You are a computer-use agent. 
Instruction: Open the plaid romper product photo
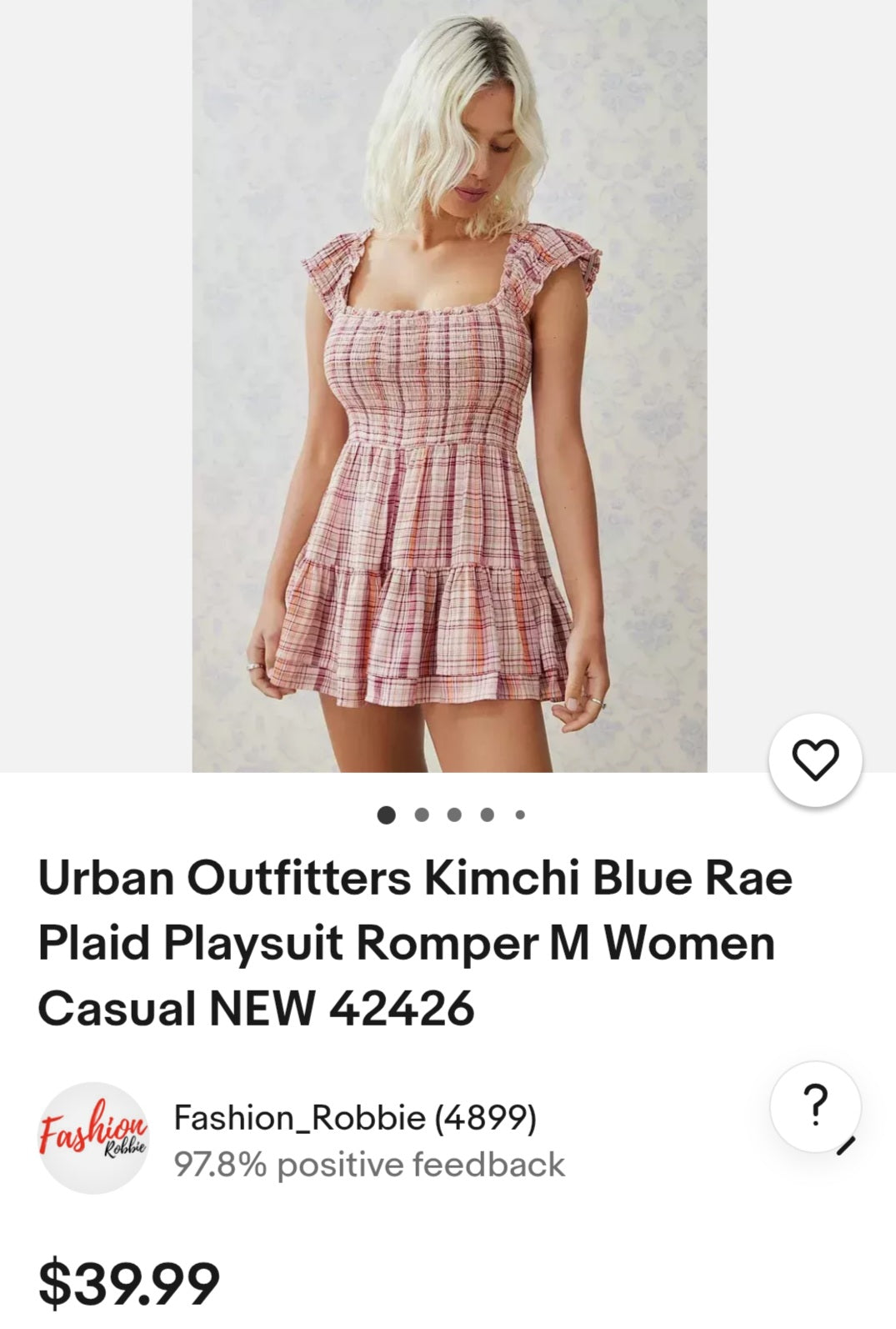[449, 385]
